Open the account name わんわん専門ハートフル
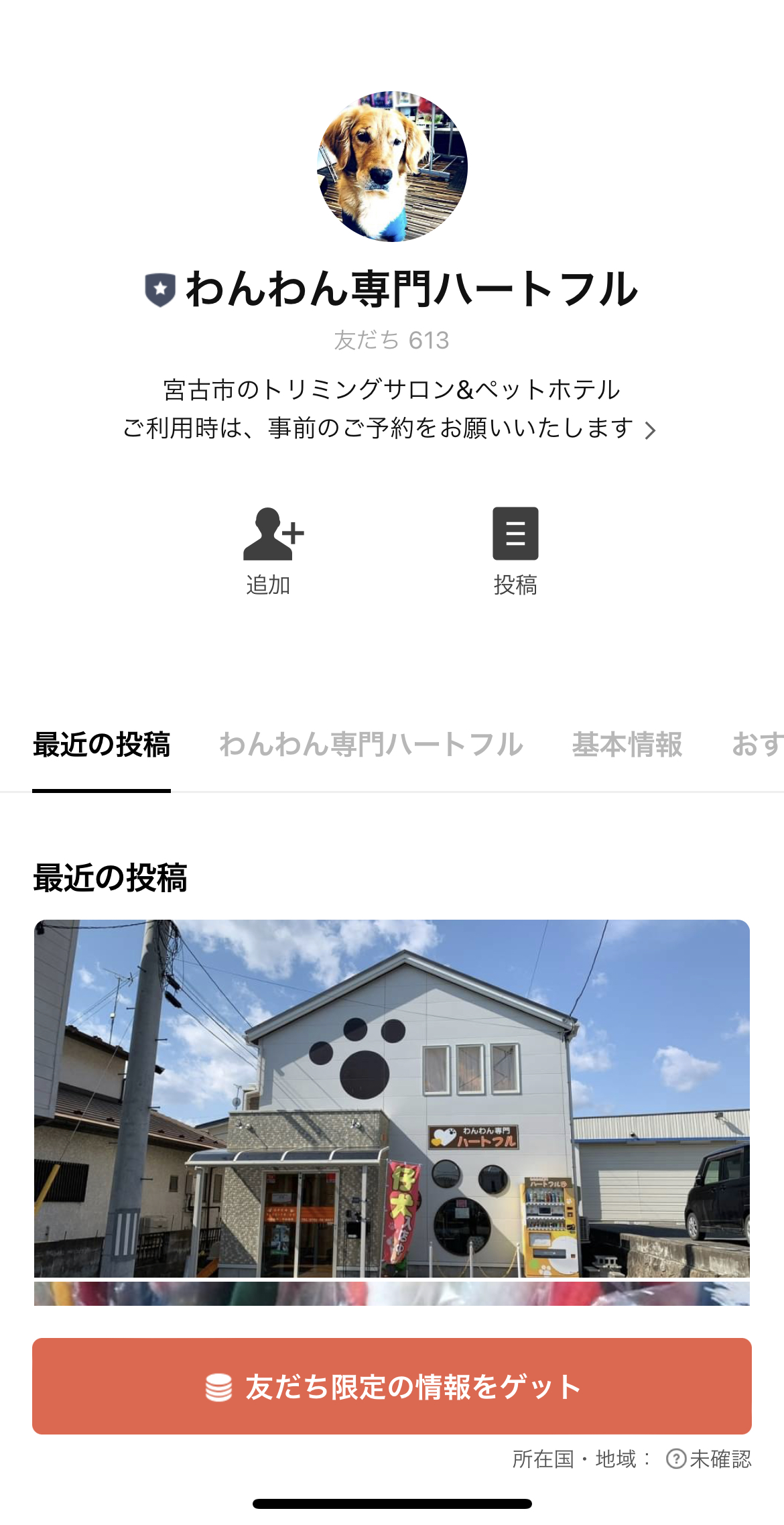The image size is (784, 1525). click(x=411, y=287)
